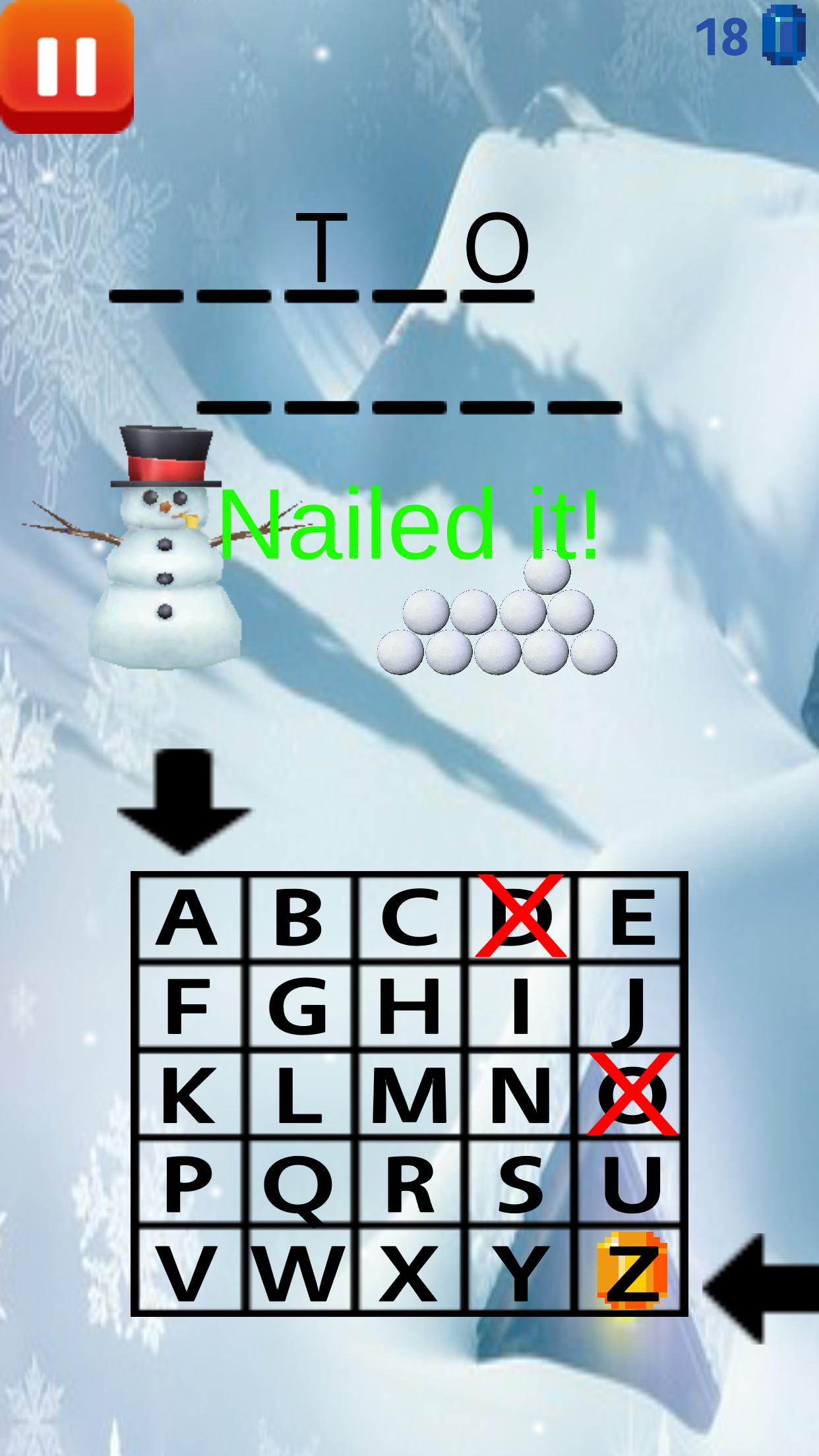Guess the letter N
Screen dimensions: 819x1456
click(520, 1096)
